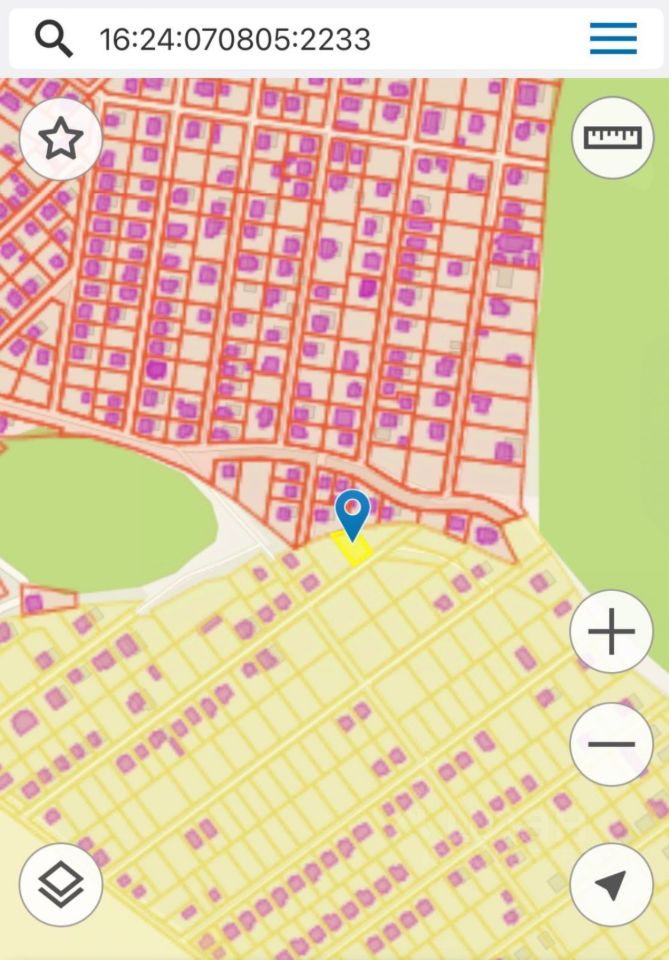This screenshot has width=669, height=960.
Task: Open favorites with the star button
Action: [x=61, y=139]
